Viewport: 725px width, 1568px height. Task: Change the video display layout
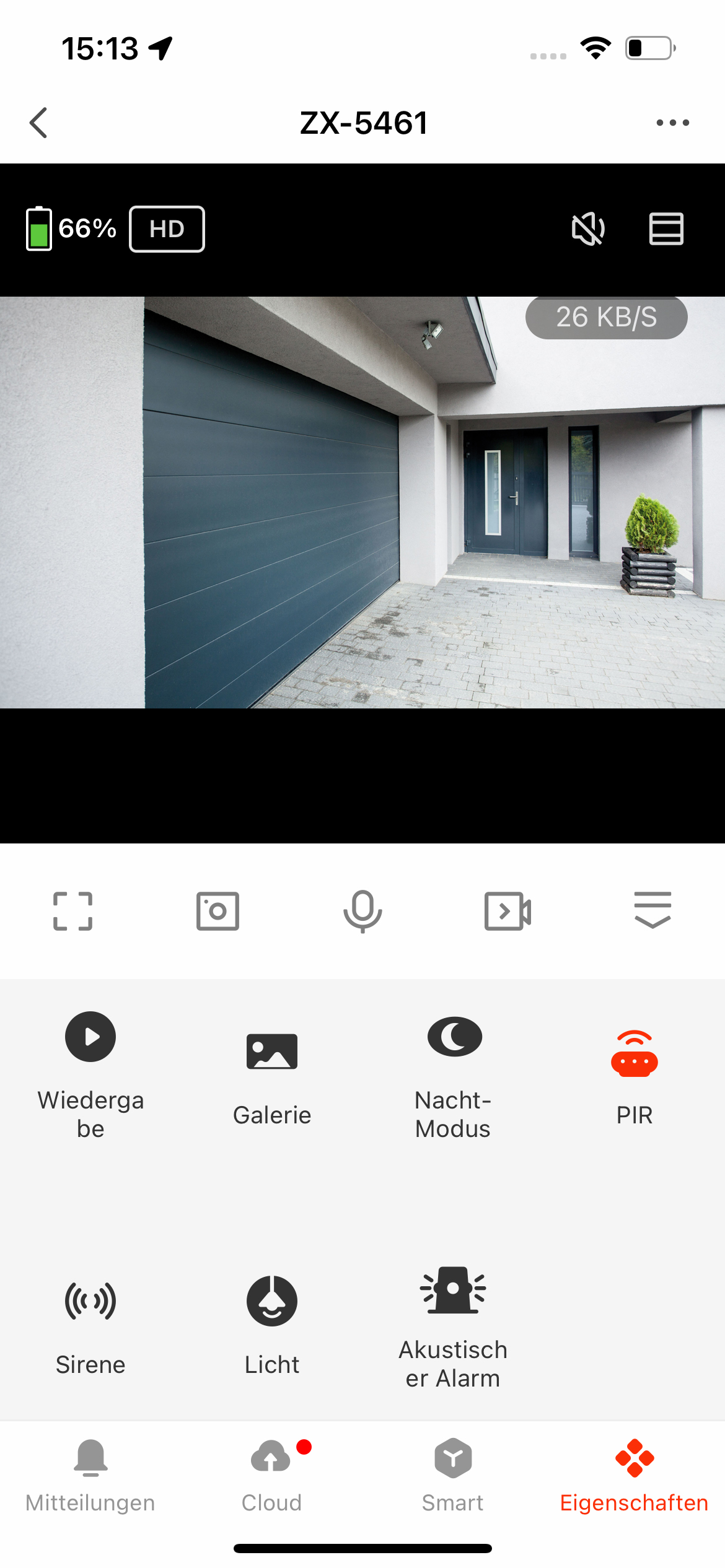pos(666,229)
